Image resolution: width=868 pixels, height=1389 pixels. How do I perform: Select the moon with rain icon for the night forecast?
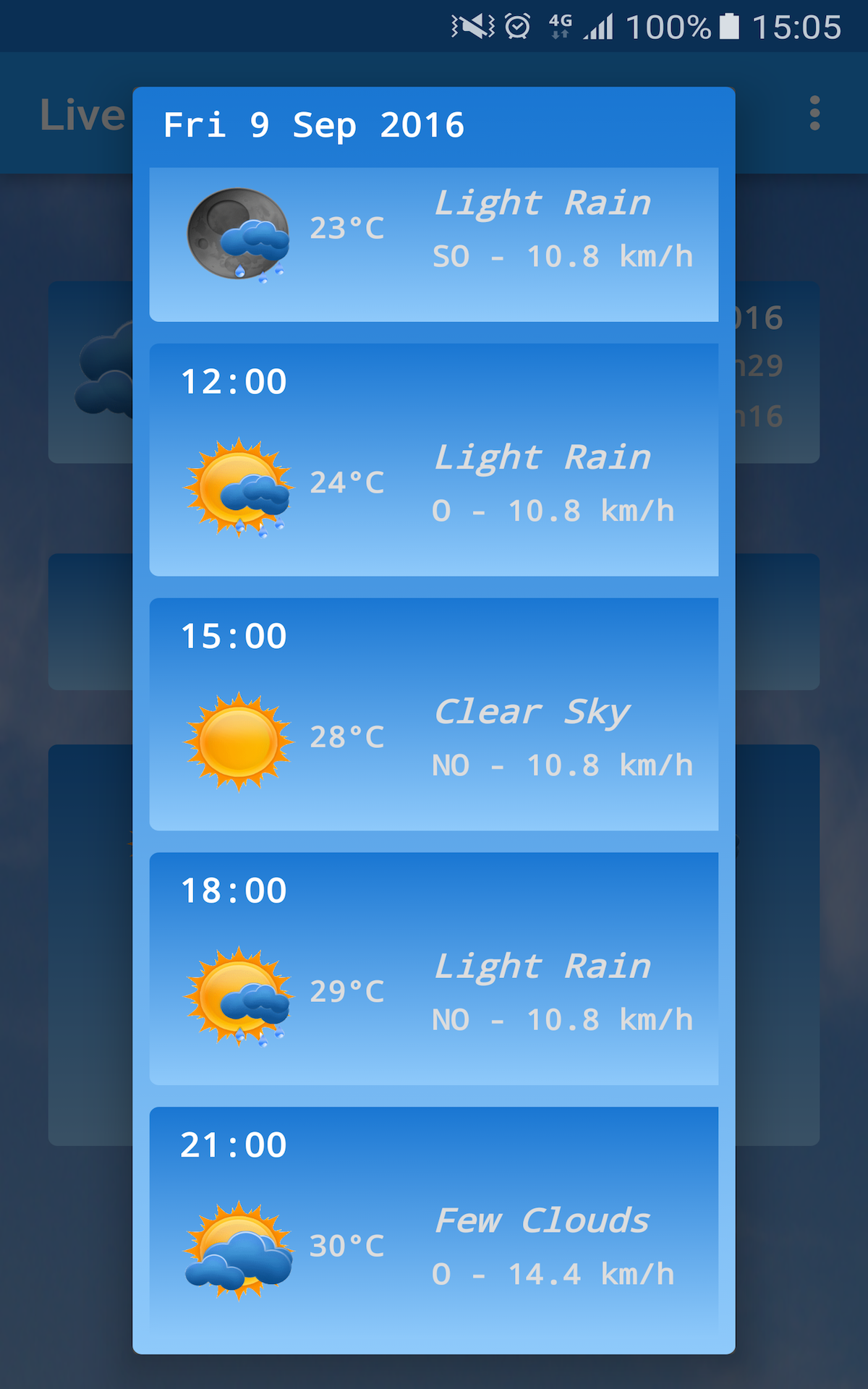click(x=239, y=231)
